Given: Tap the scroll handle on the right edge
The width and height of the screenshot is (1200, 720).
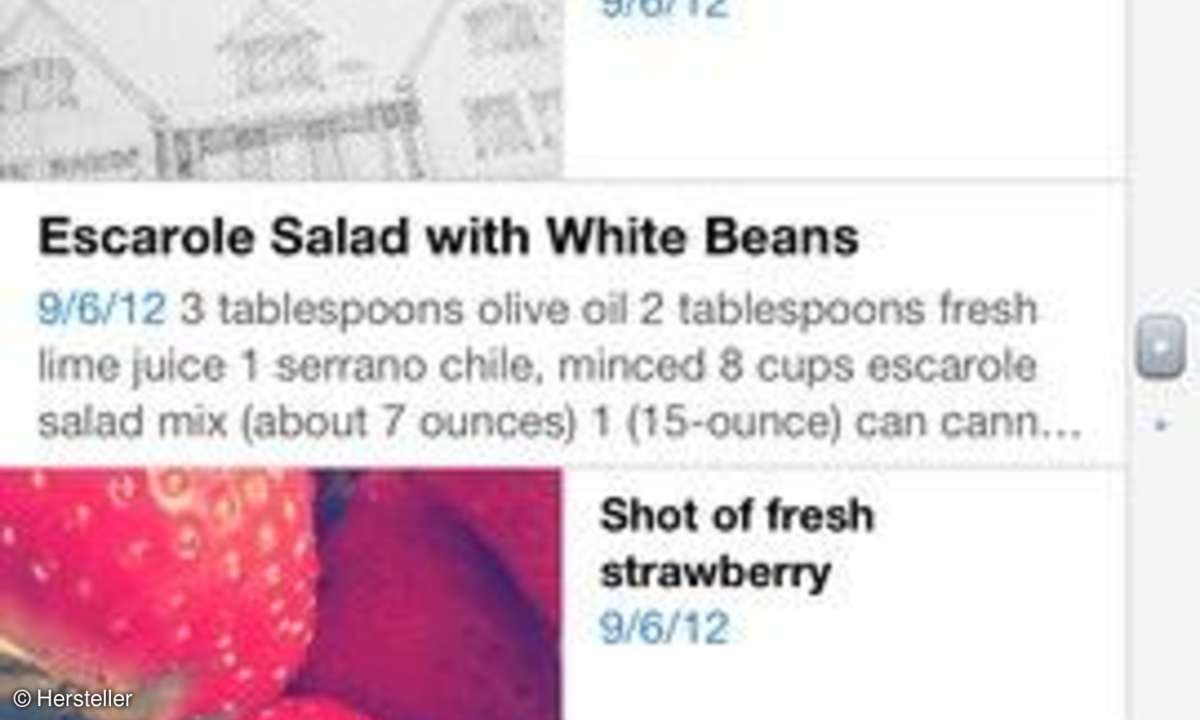Looking at the screenshot, I should (1161, 347).
